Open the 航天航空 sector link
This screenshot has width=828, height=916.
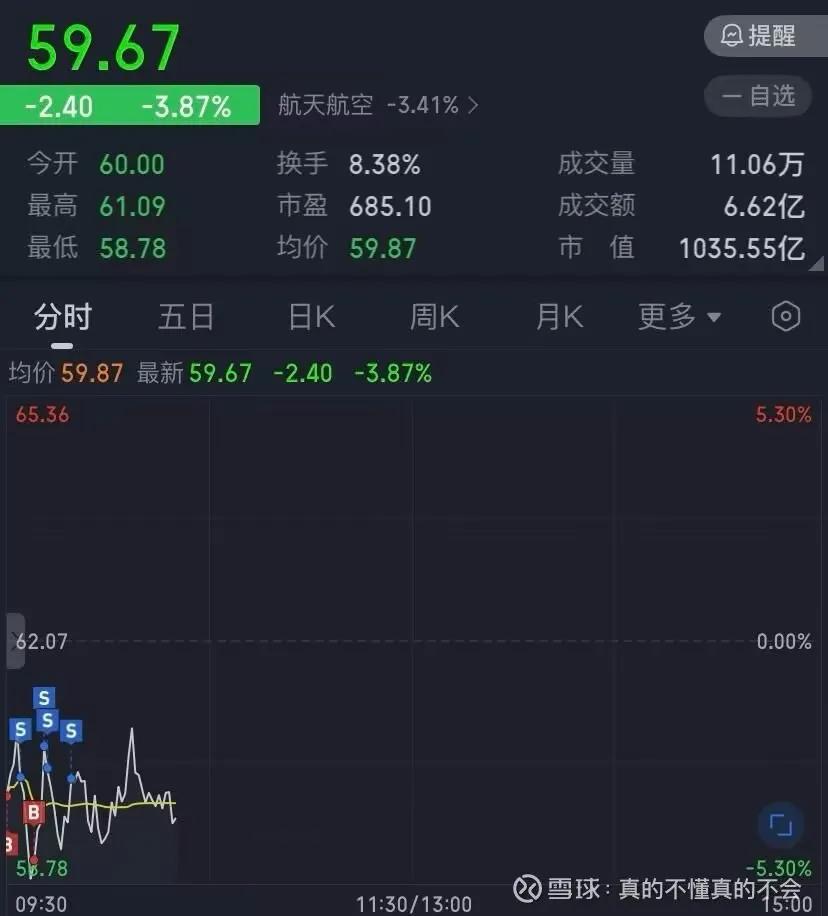tap(378, 105)
